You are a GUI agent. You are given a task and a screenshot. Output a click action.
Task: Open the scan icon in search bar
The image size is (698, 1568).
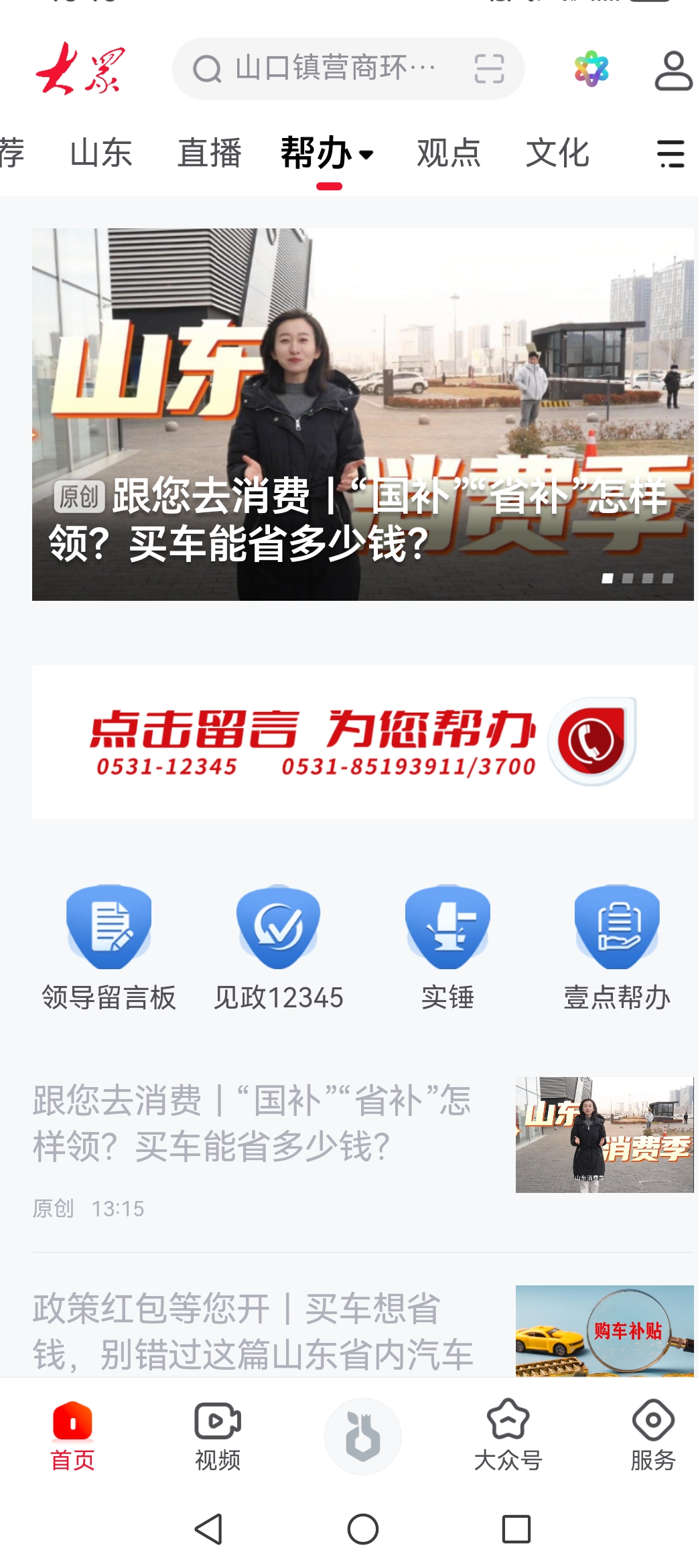pyautogui.click(x=489, y=69)
